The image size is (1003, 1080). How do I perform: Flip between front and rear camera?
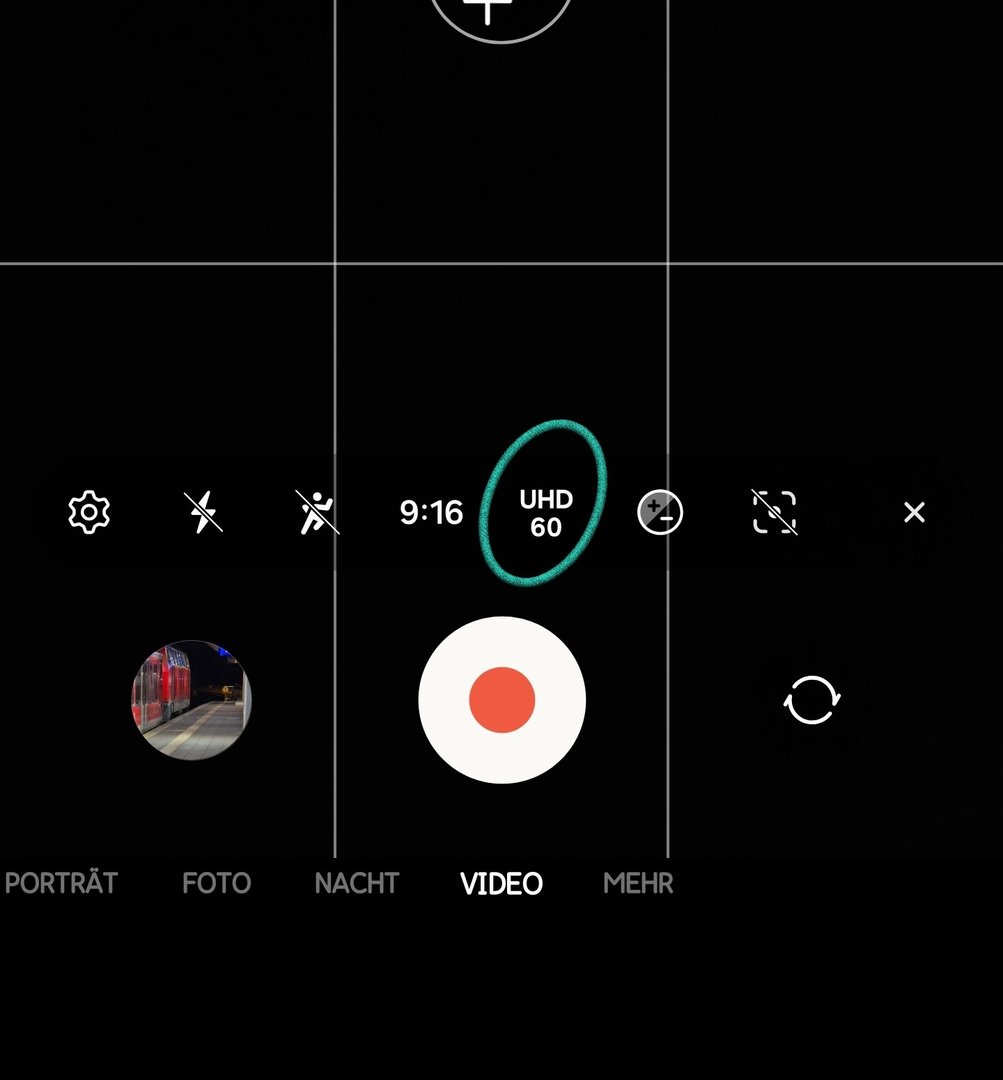811,700
